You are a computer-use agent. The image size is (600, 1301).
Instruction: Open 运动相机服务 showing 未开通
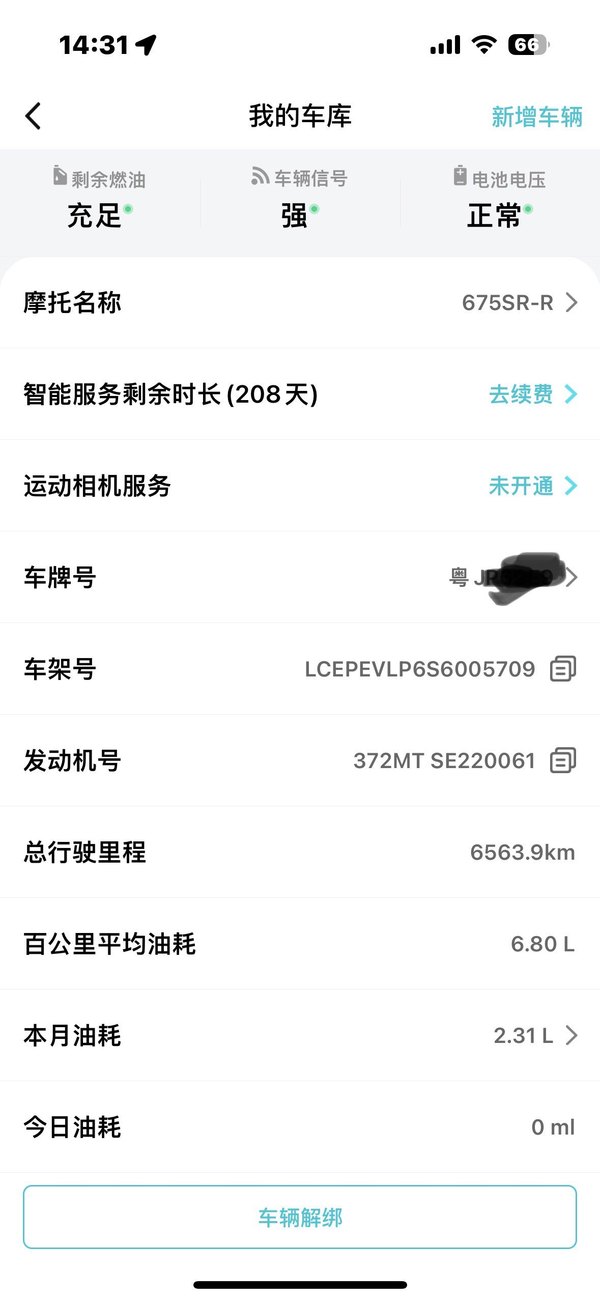(532, 486)
